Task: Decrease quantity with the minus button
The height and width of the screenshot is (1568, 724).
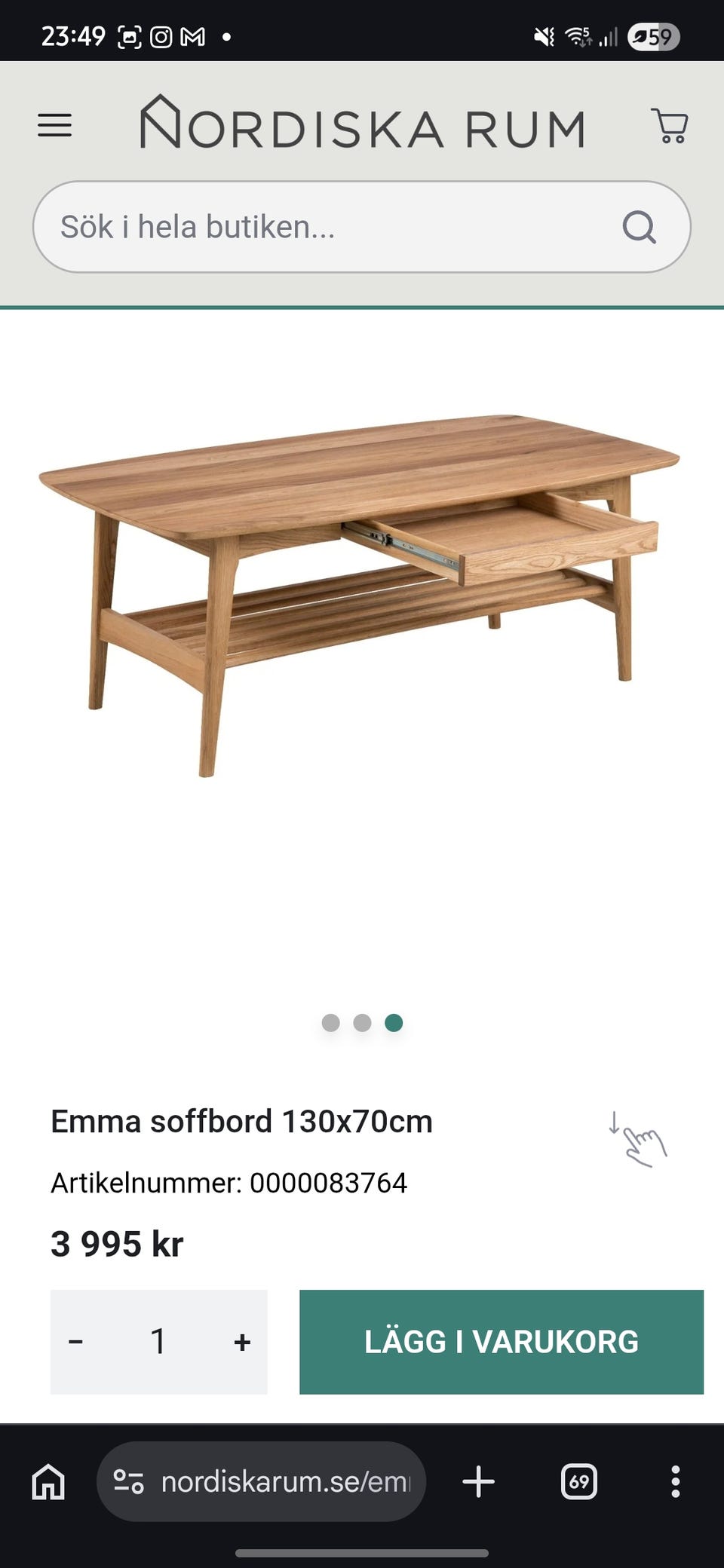Action: [75, 1342]
